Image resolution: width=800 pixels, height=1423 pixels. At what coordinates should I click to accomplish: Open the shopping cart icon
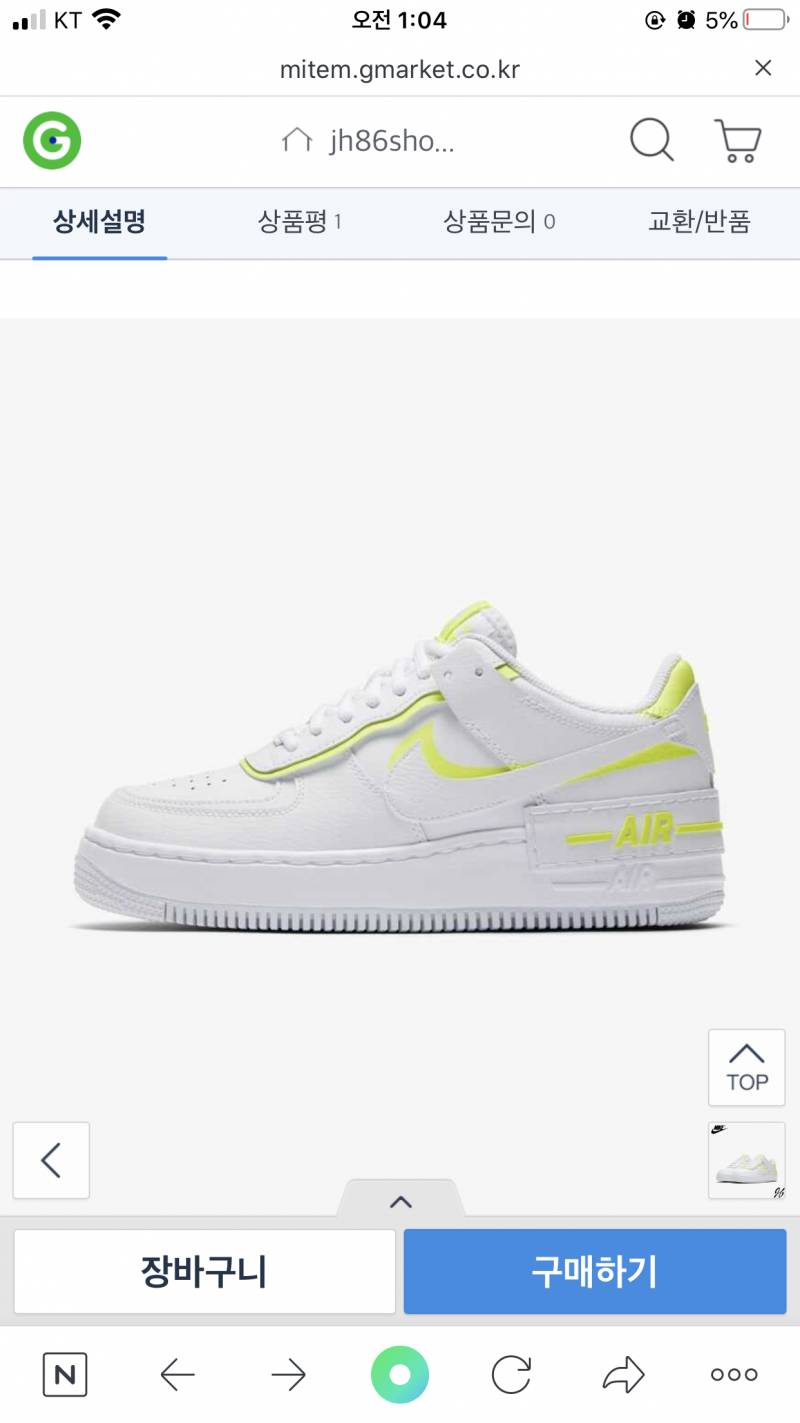(738, 141)
